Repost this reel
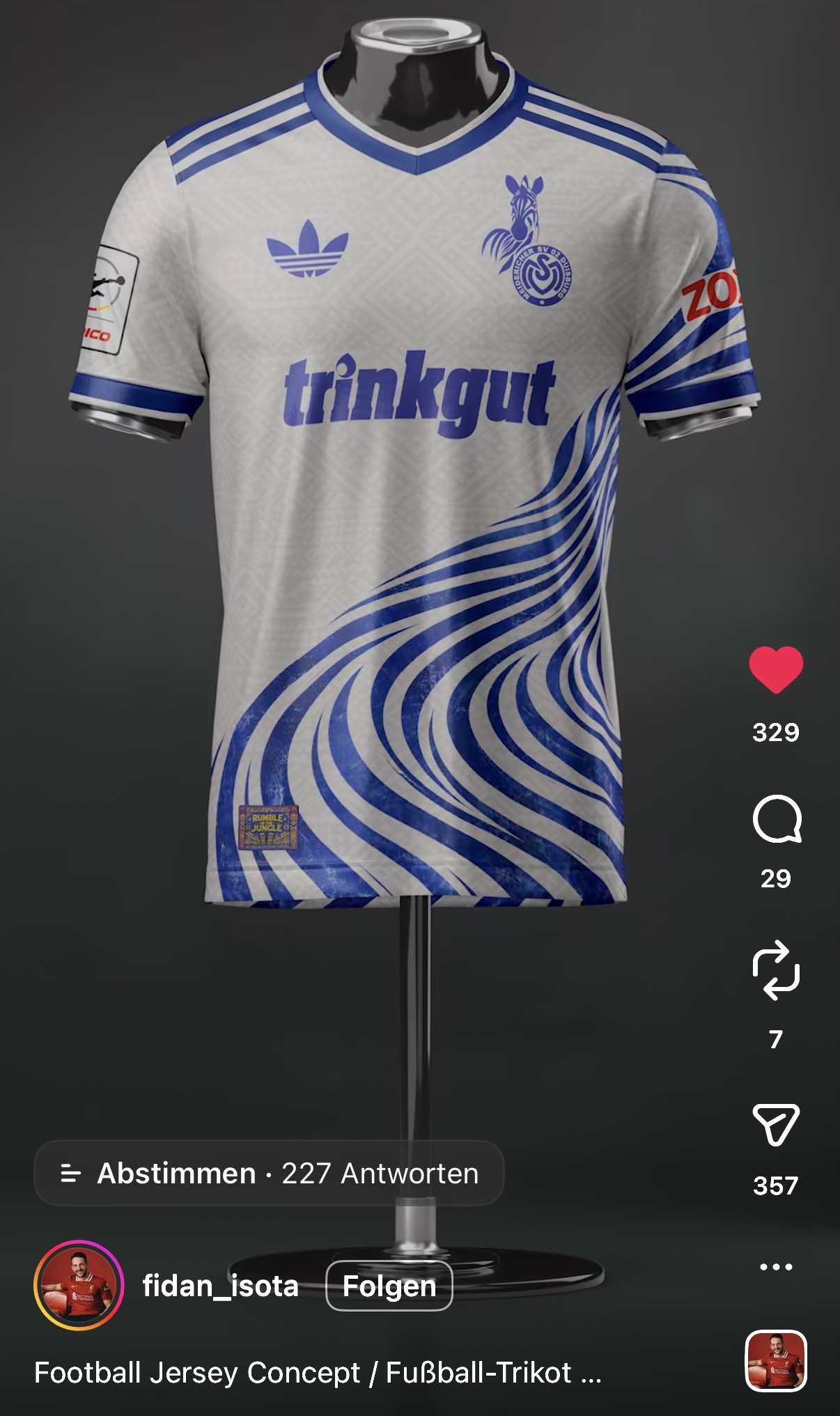840x1416 pixels. click(776, 970)
